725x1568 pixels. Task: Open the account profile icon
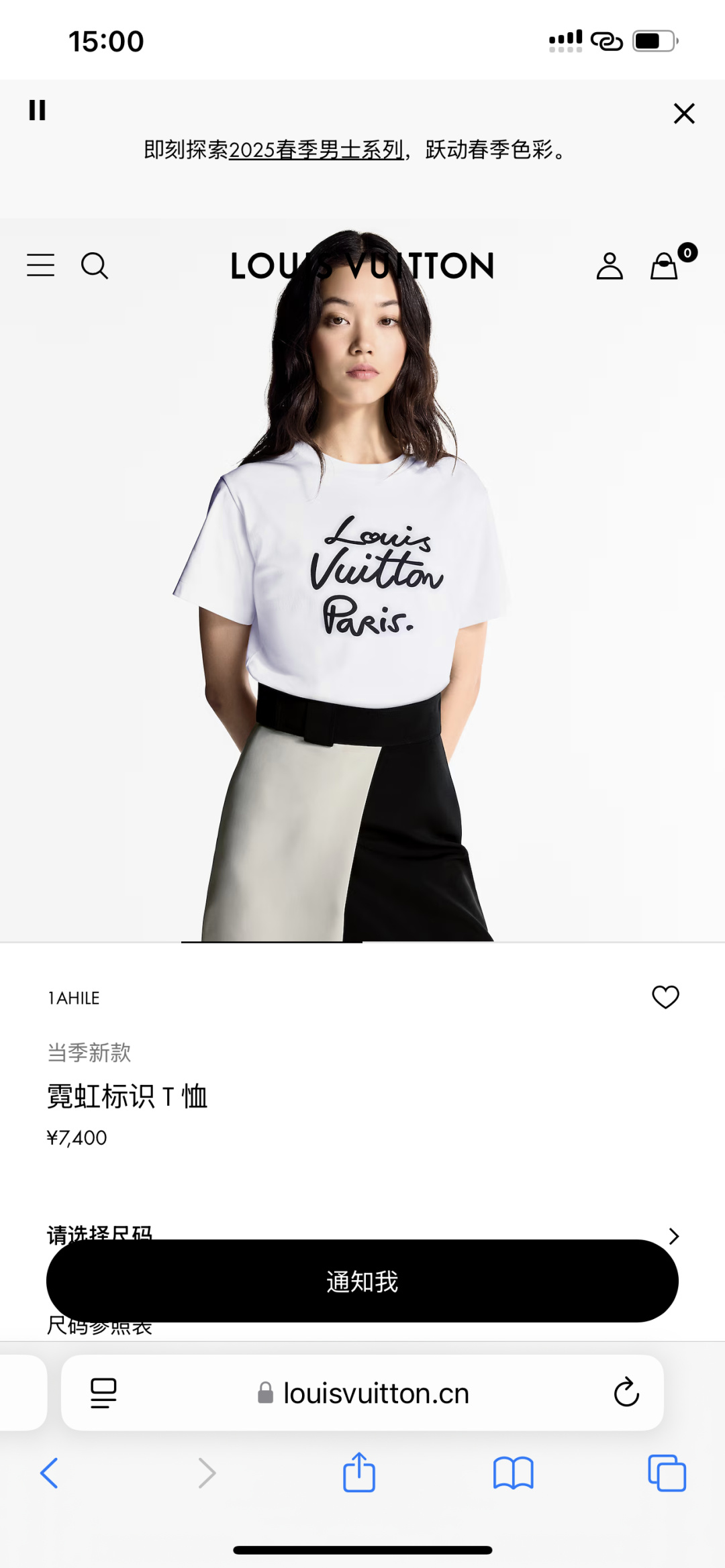pos(610,266)
